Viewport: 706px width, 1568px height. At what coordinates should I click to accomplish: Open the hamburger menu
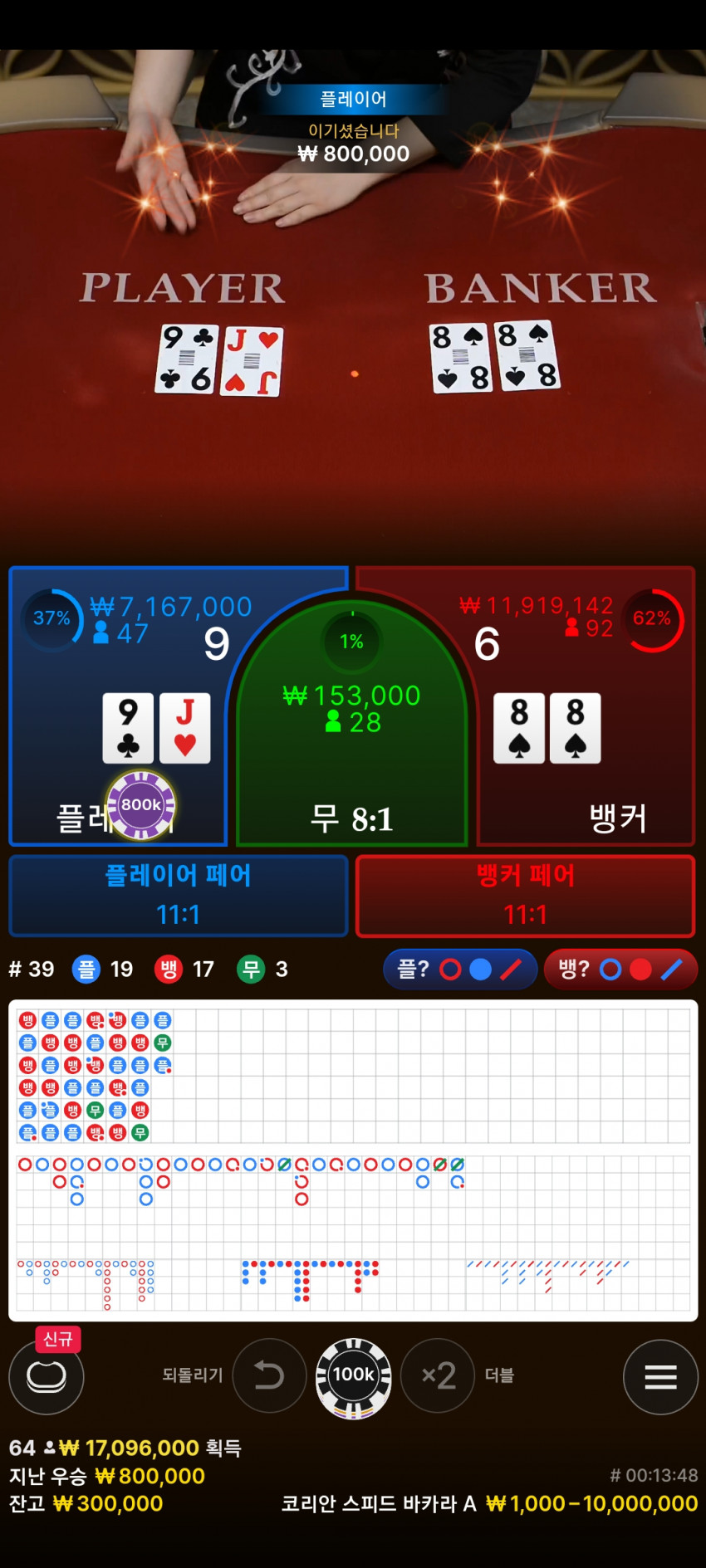coord(660,1376)
